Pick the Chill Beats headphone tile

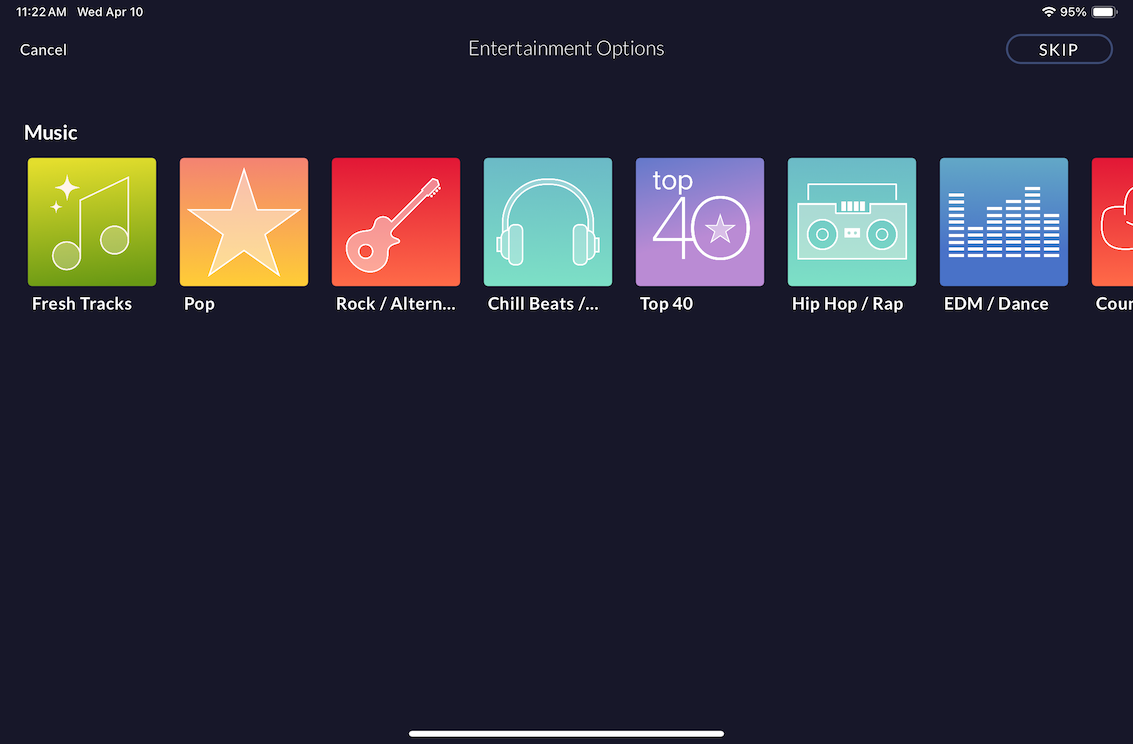point(548,222)
